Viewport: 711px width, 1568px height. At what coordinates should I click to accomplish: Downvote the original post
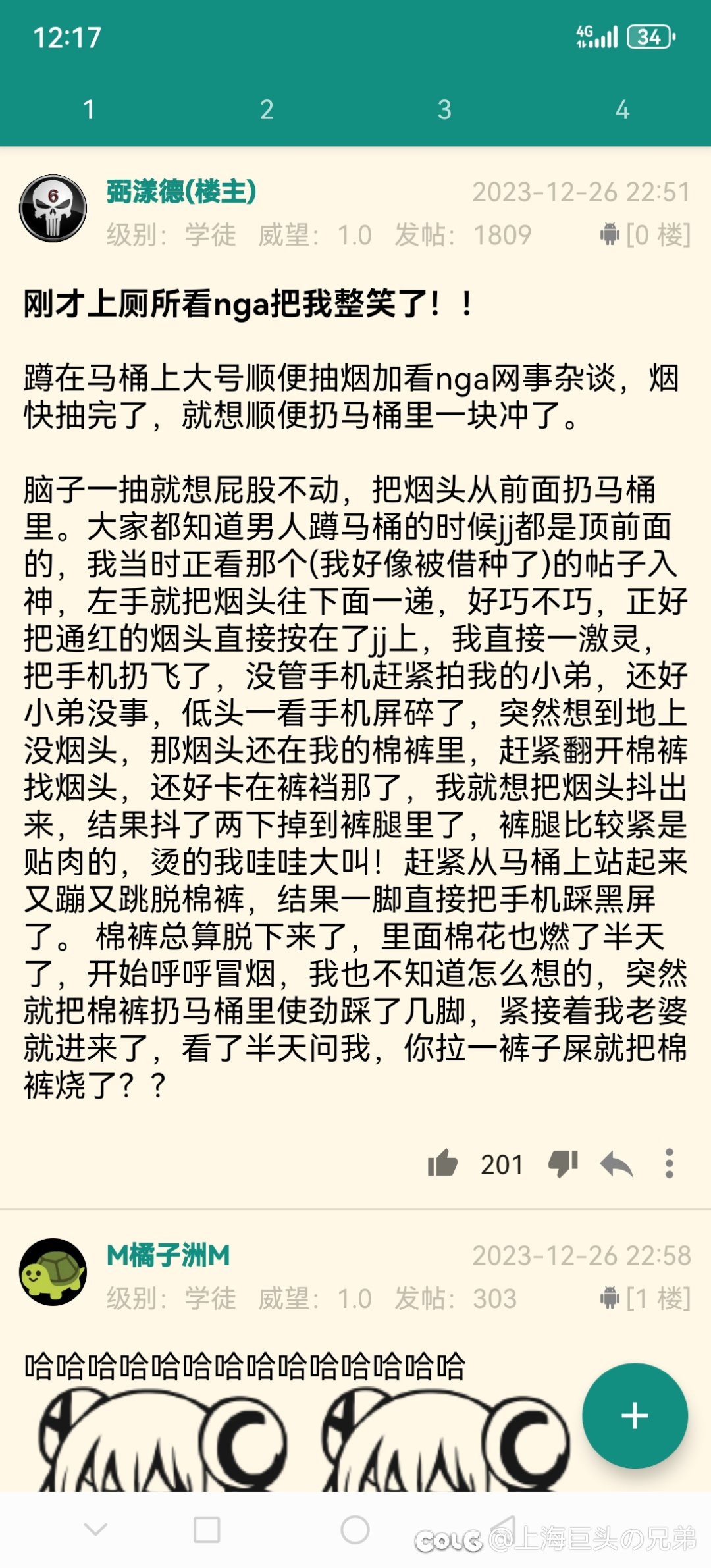coord(564,1164)
